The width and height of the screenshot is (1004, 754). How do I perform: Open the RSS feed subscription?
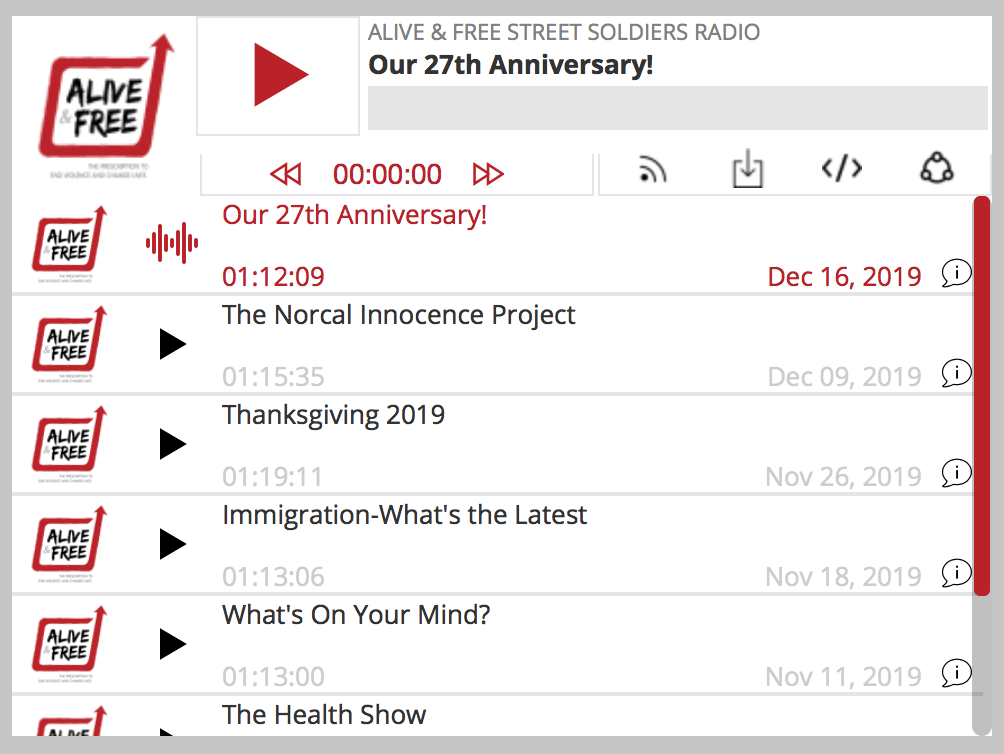click(x=653, y=171)
